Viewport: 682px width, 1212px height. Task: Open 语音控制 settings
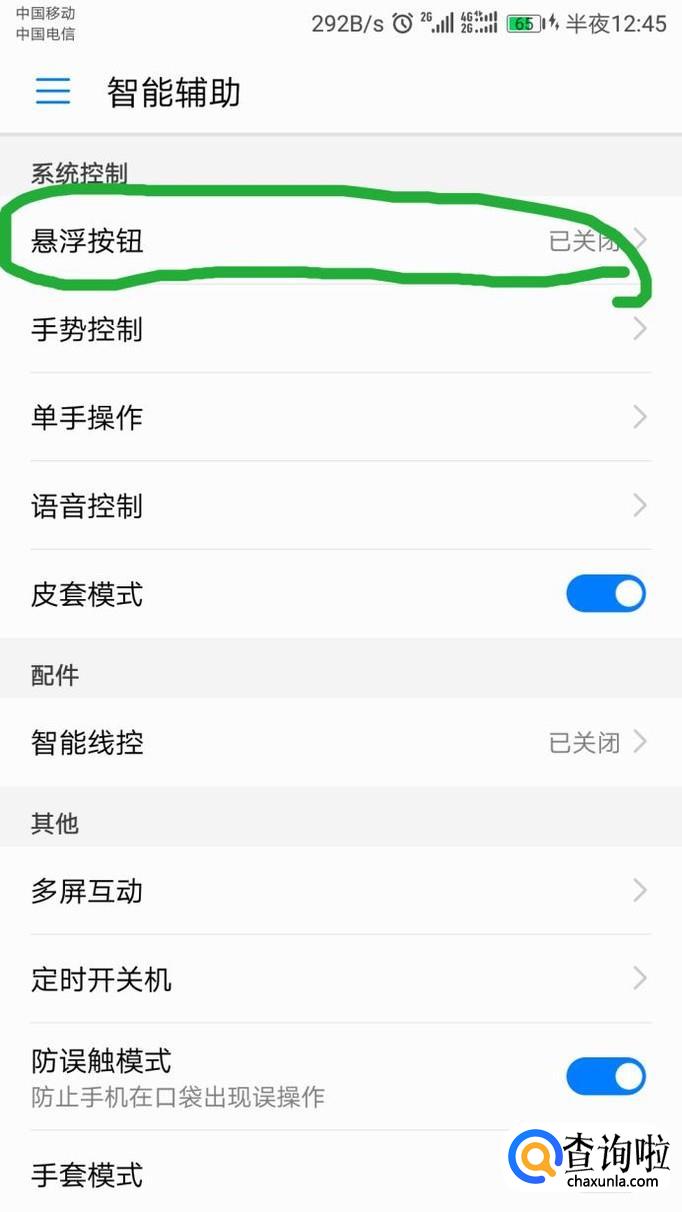coord(341,505)
